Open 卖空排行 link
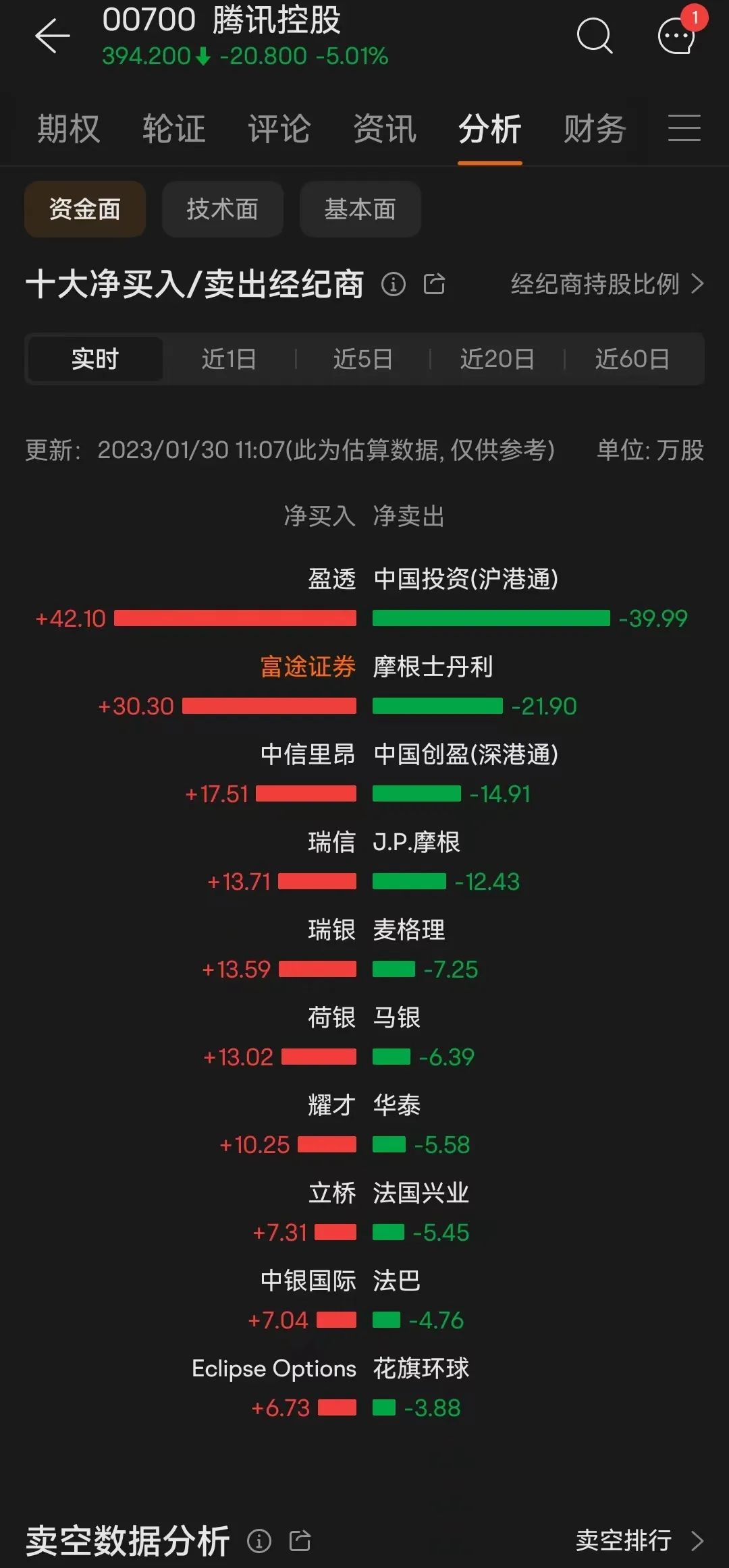729x1568 pixels. (640, 1540)
